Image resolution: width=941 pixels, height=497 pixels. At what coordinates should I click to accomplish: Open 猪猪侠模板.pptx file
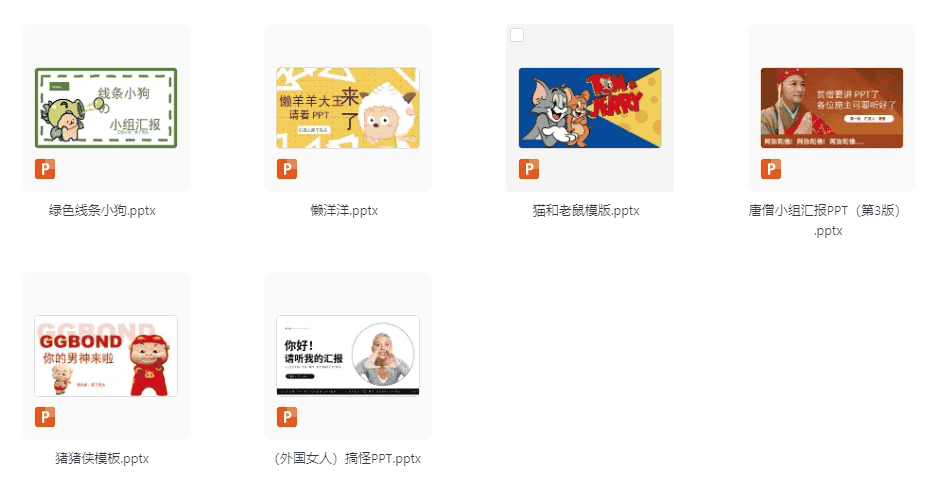pyautogui.click(x=106, y=356)
